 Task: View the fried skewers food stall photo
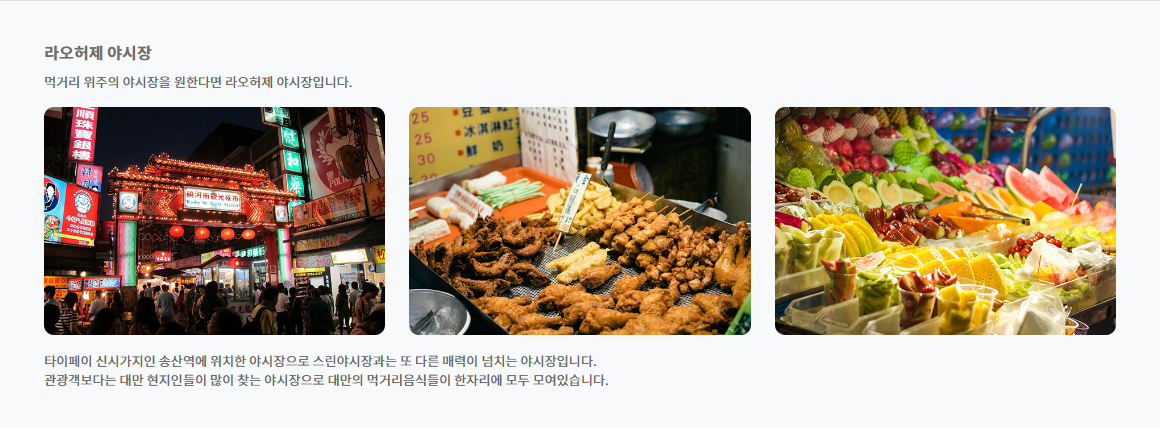[579, 221]
